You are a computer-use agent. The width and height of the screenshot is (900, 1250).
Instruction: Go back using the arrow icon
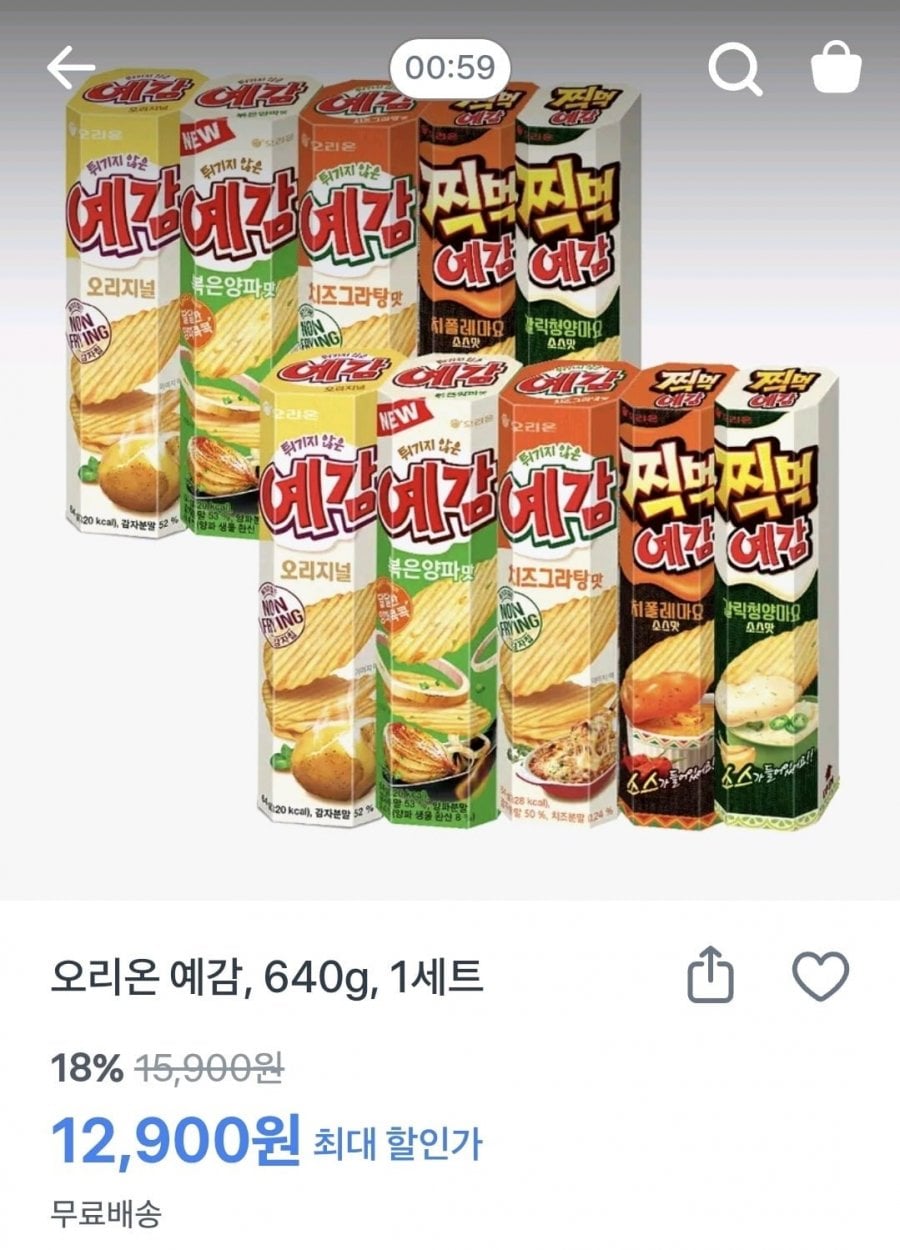click(71, 68)
